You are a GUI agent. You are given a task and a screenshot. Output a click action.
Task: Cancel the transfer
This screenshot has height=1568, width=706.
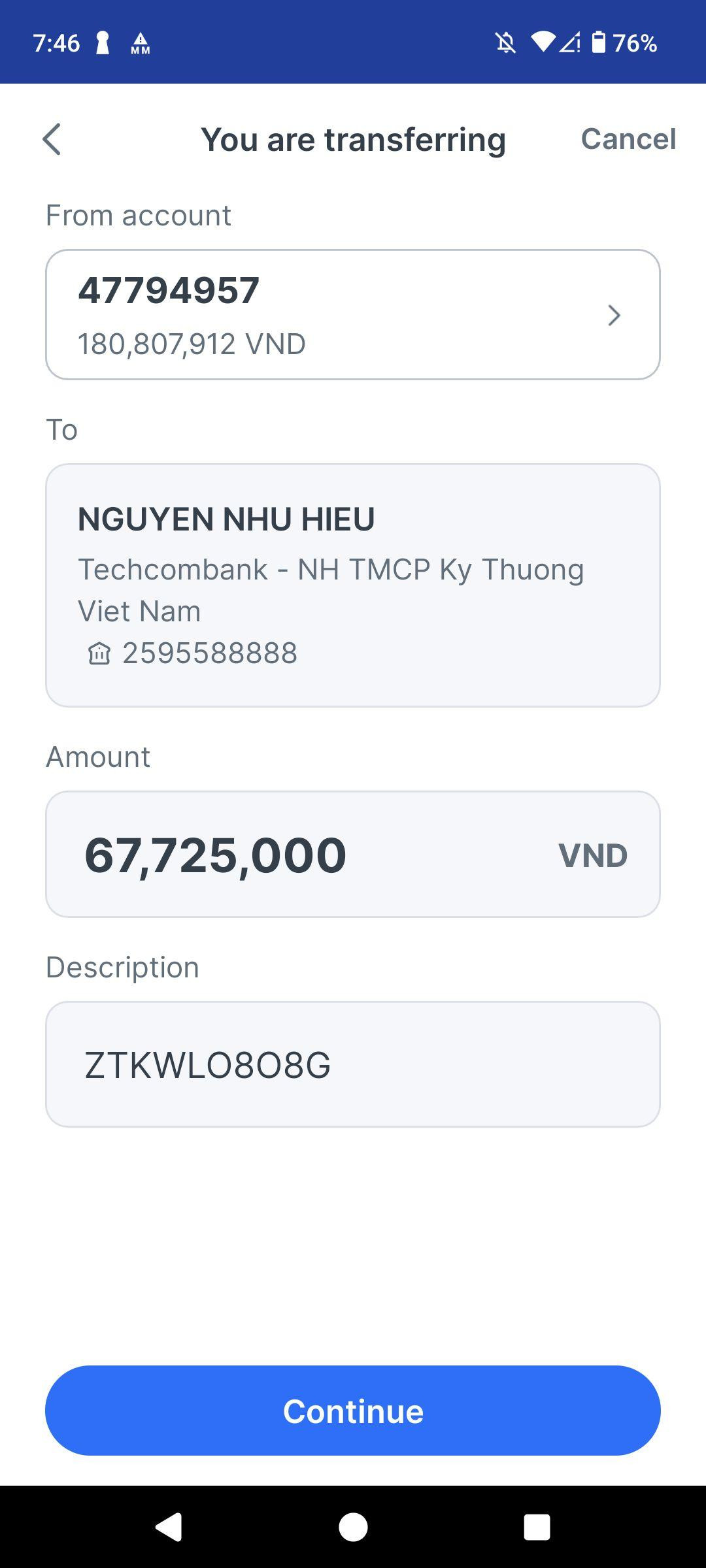628,139
